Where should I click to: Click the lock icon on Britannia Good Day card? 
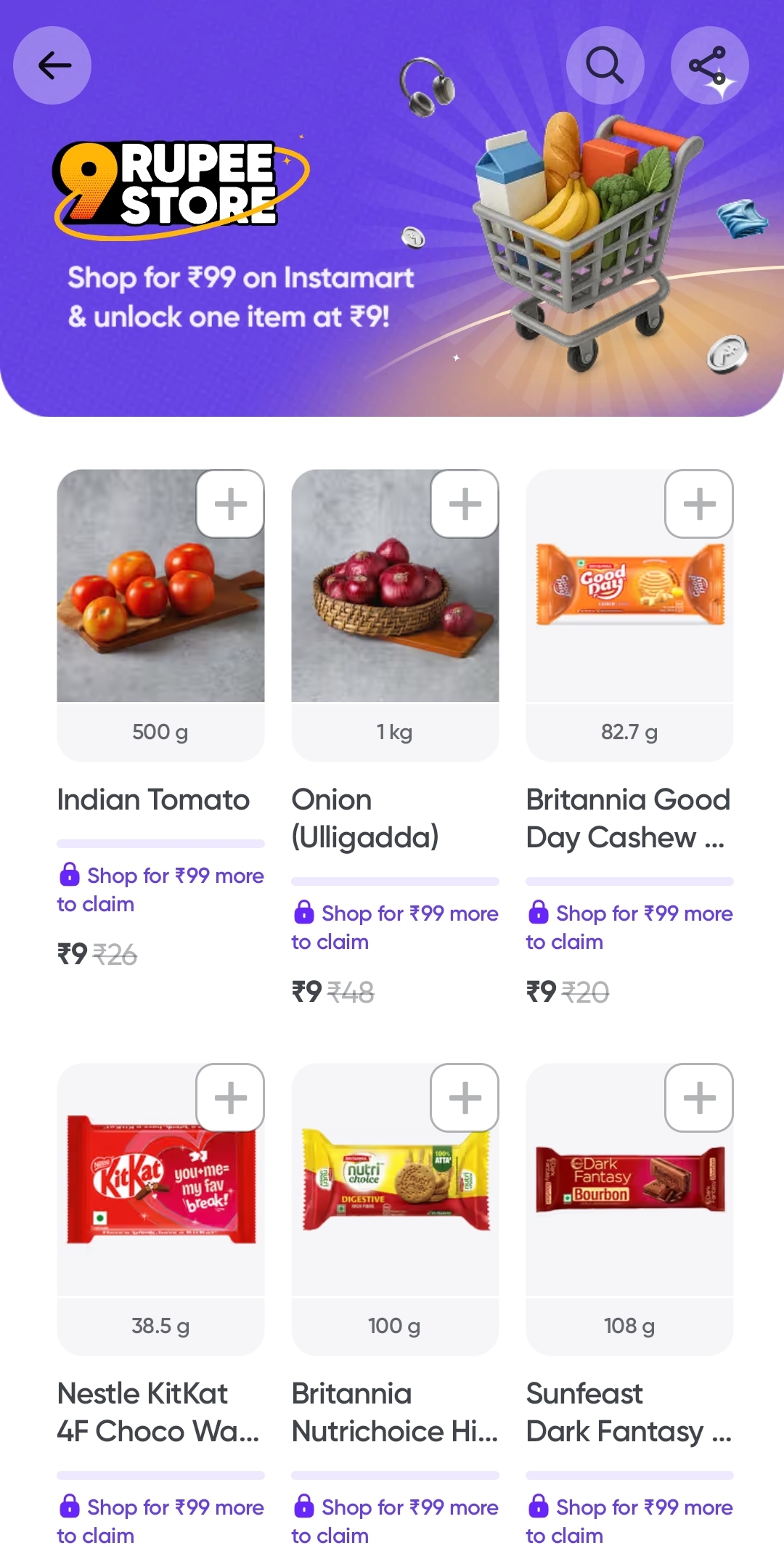tap(539, 913)
